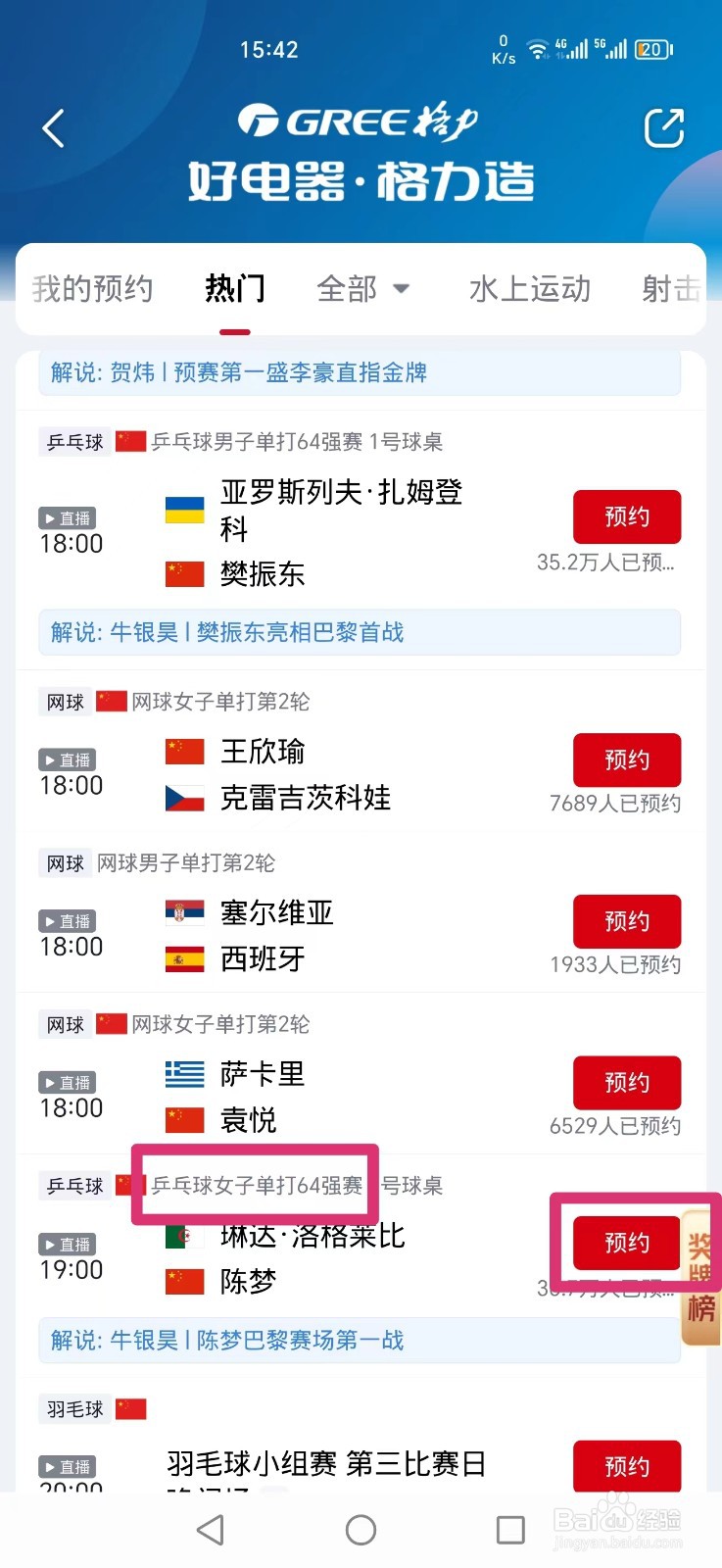Switch to the 射击 tab
Viewport: 722px width, 1568px height.
click(x=672, y=288)
